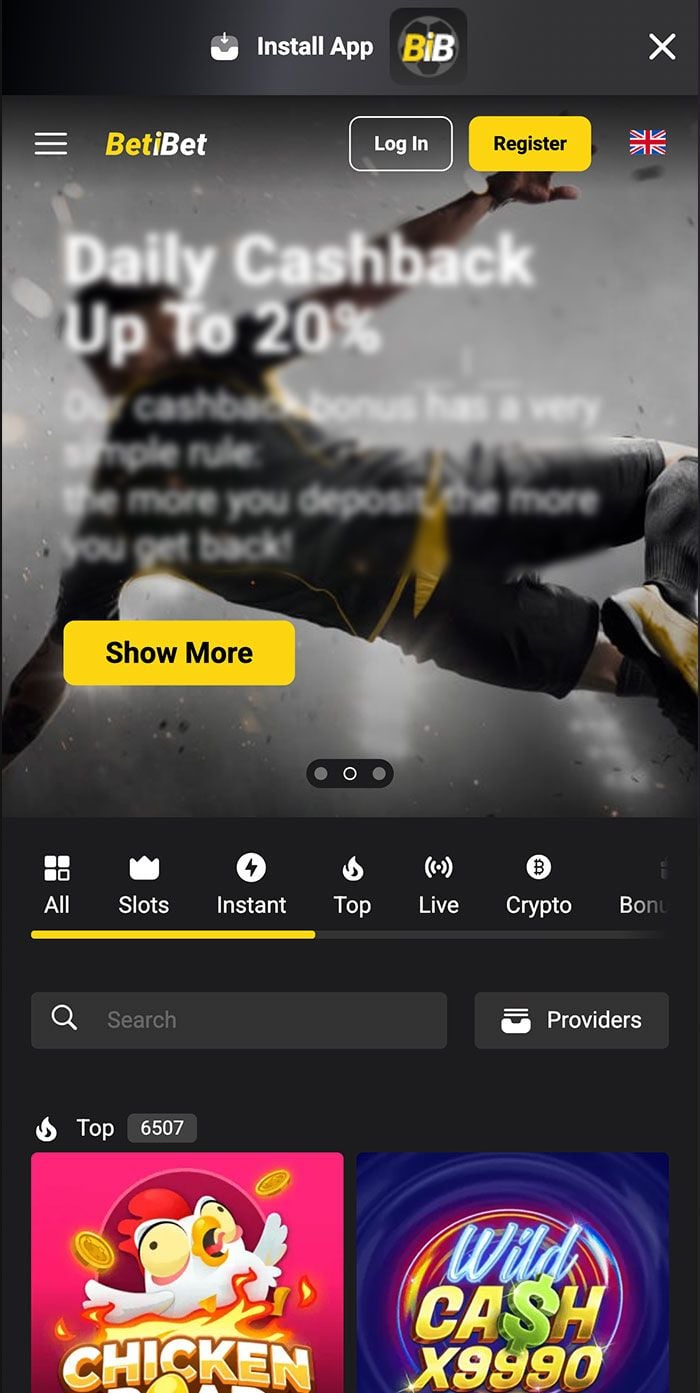Switch to the Crypto tab

[538, 886]
